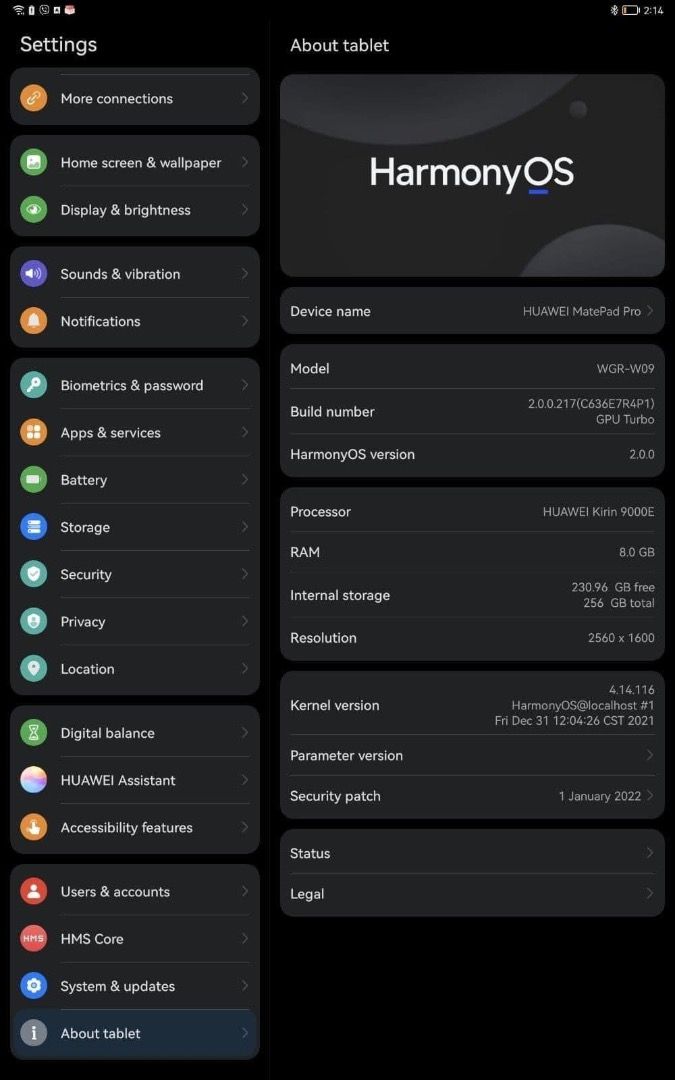Viewport: 675px width, 1080px height.
Task: Go to Apps & services
Action: point(135,433)
